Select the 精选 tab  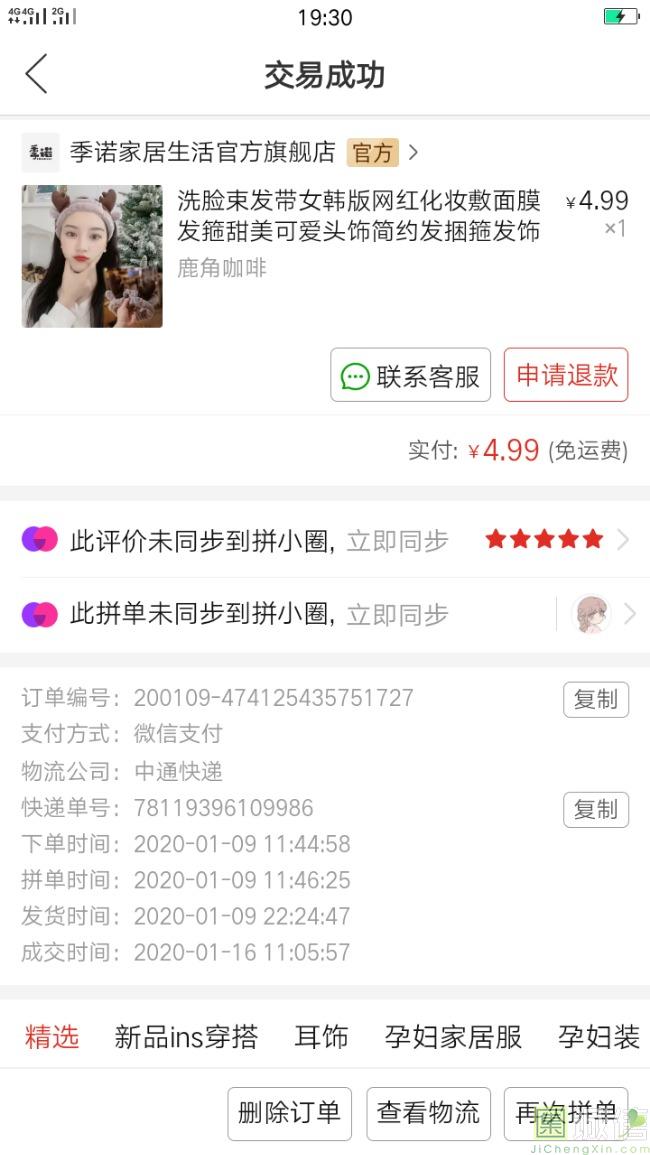[x=52, y=1037]
